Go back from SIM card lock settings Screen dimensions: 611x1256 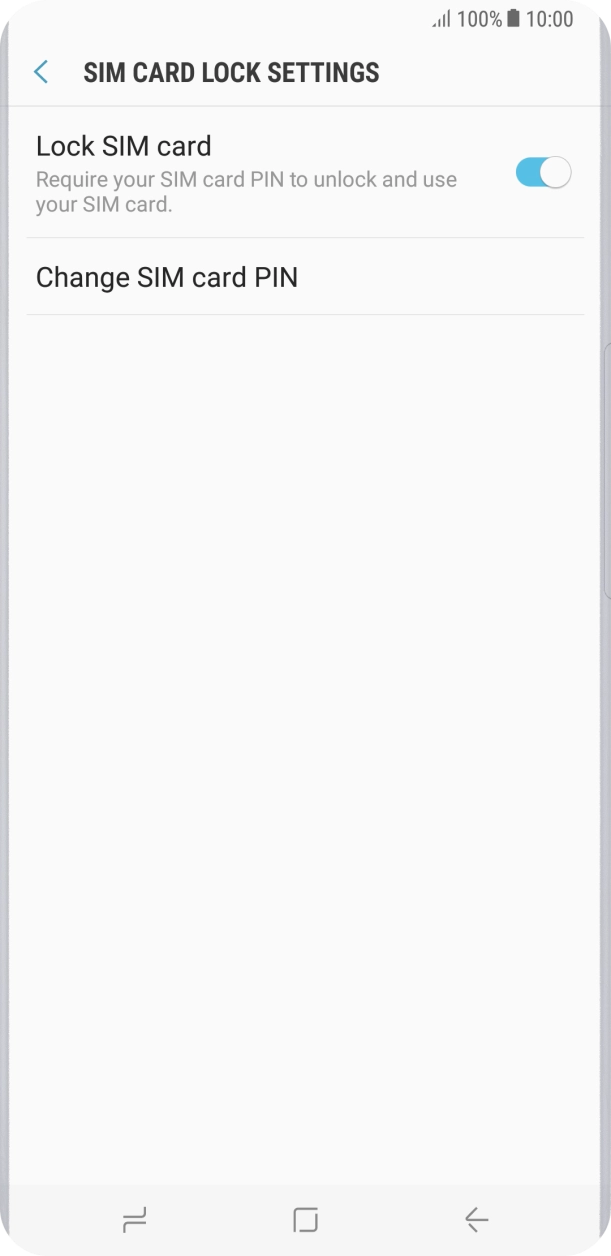pos(41,72)
